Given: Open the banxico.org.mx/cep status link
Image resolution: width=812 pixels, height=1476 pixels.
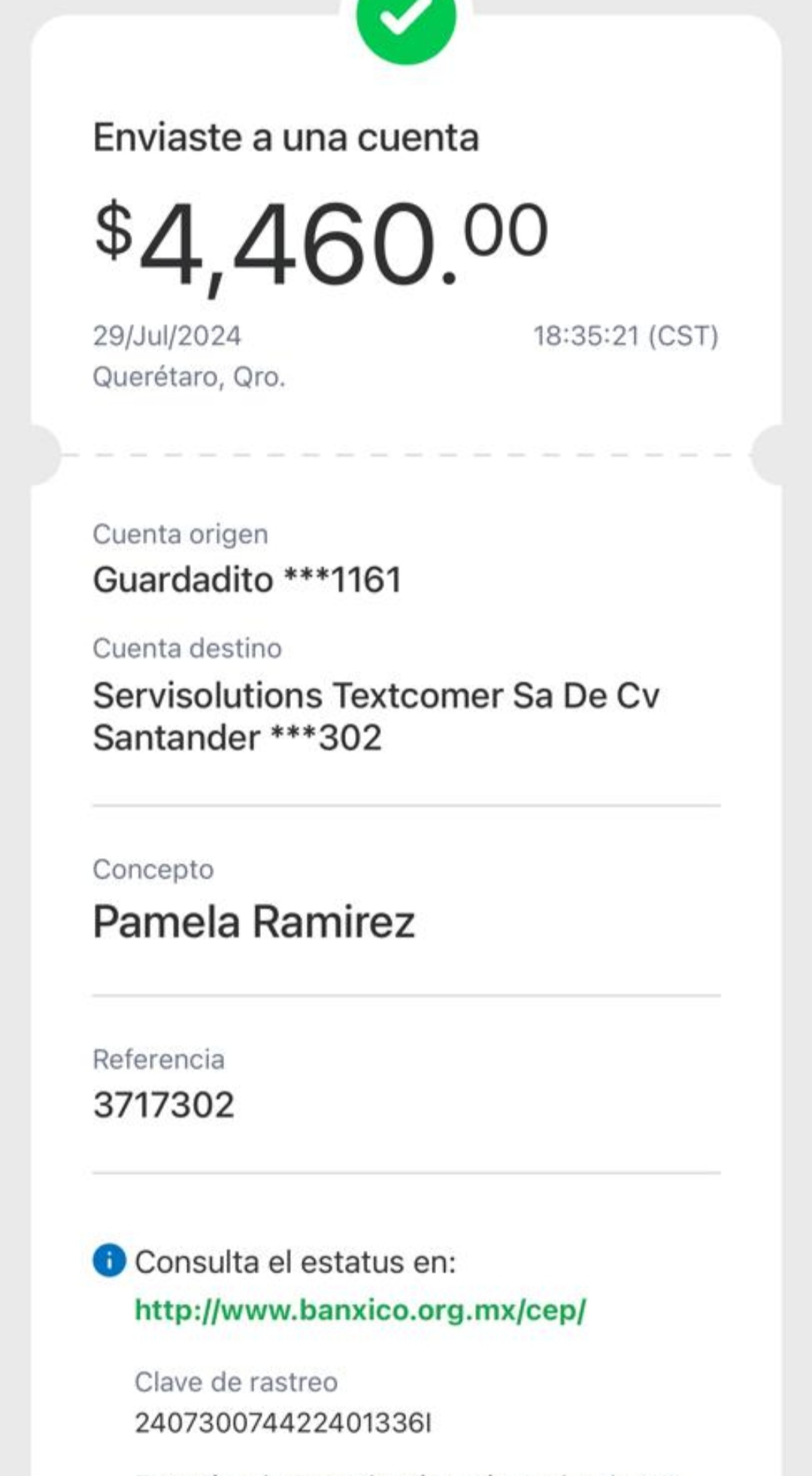Looking at the screenshot, I should [x=360, y=1311].
